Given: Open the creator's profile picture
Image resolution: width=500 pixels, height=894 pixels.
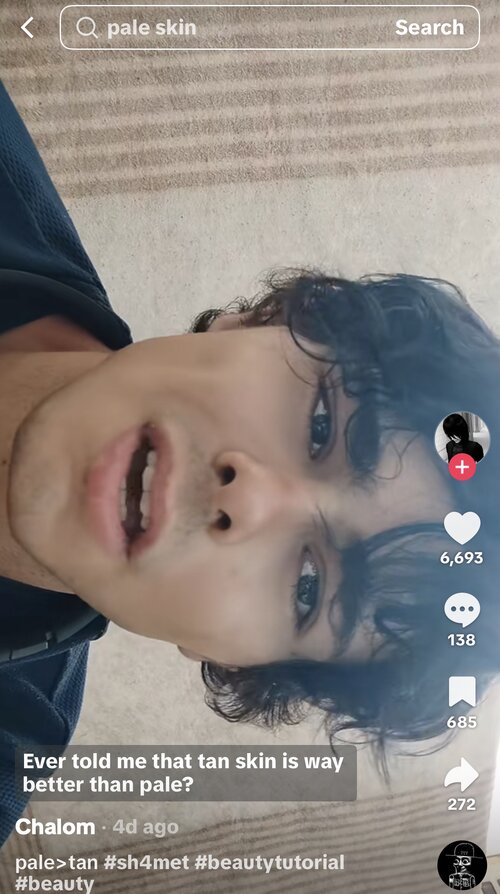Looking at the screenshot, I should pos(462,438).
